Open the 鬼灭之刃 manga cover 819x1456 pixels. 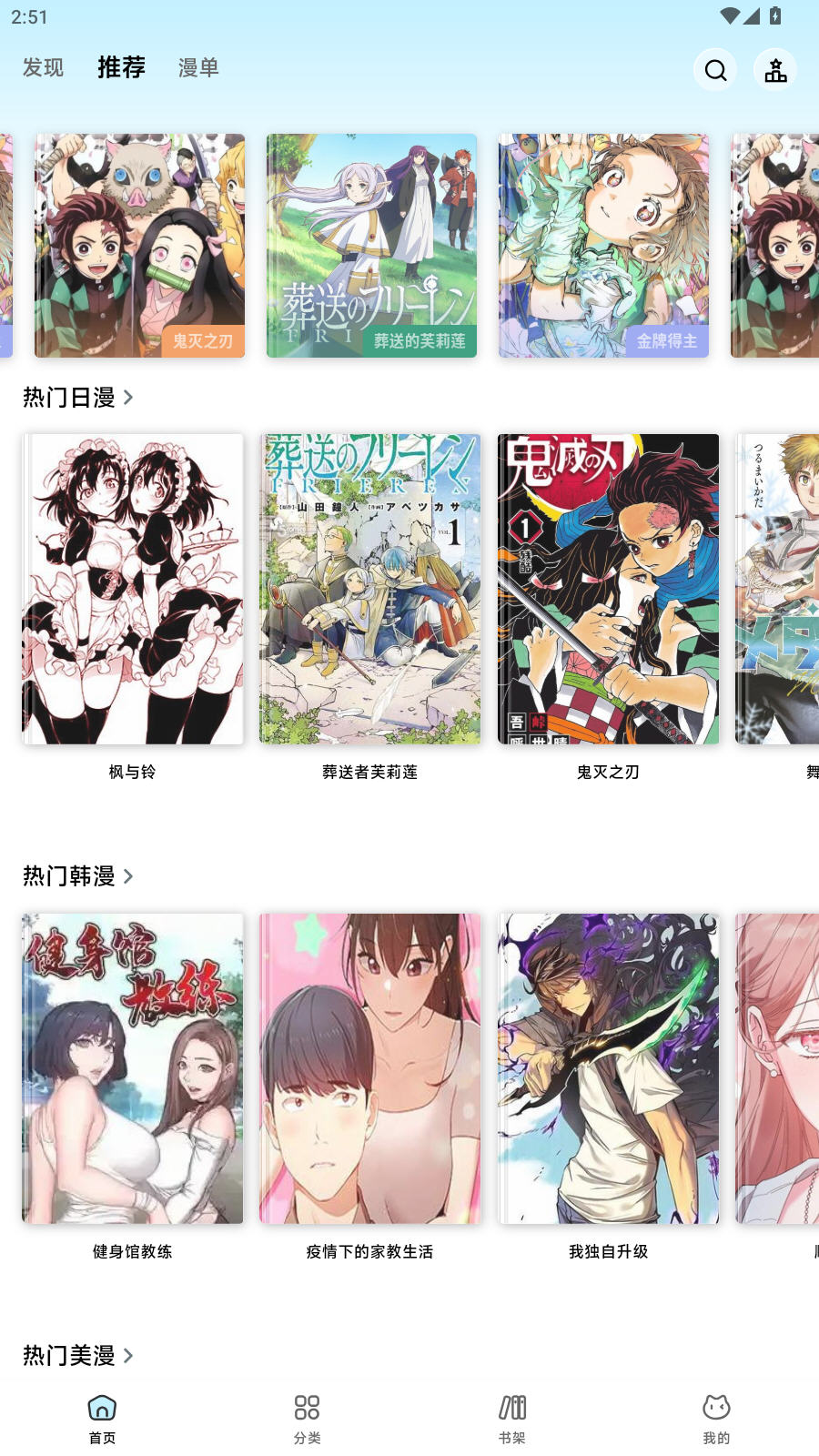click(608, 590)
